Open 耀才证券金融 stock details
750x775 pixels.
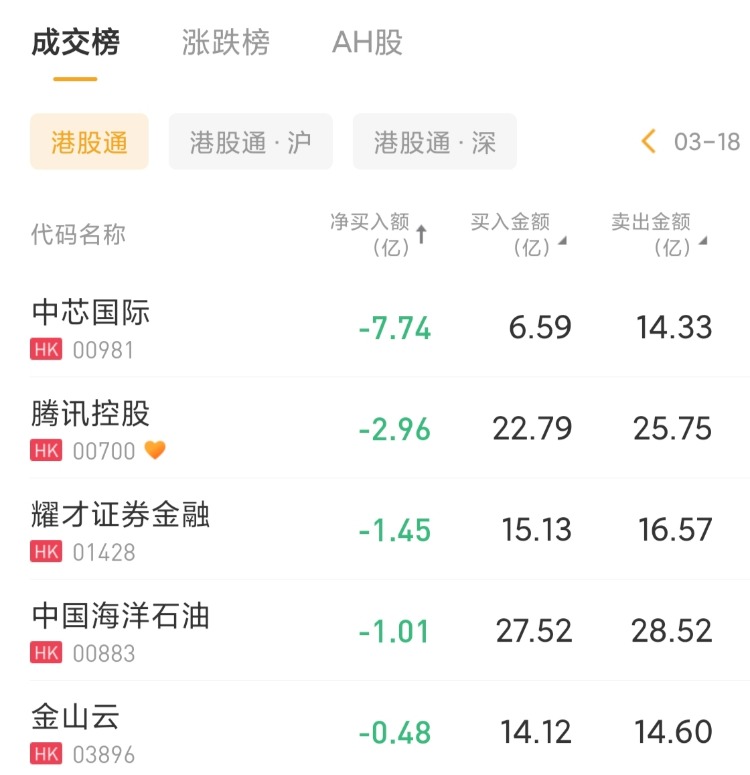point(120,515)
